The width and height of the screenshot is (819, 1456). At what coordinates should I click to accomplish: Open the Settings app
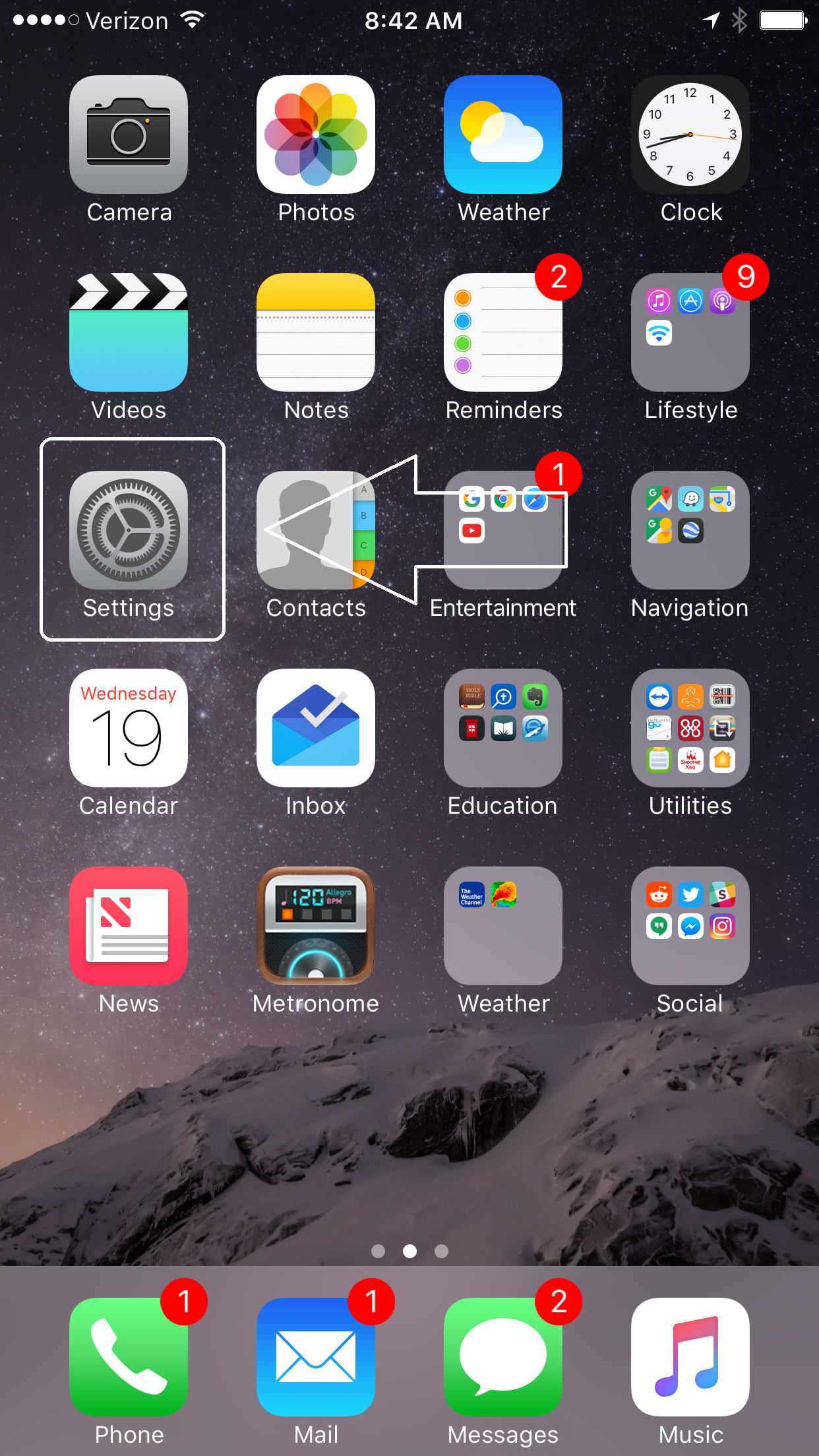129,530
